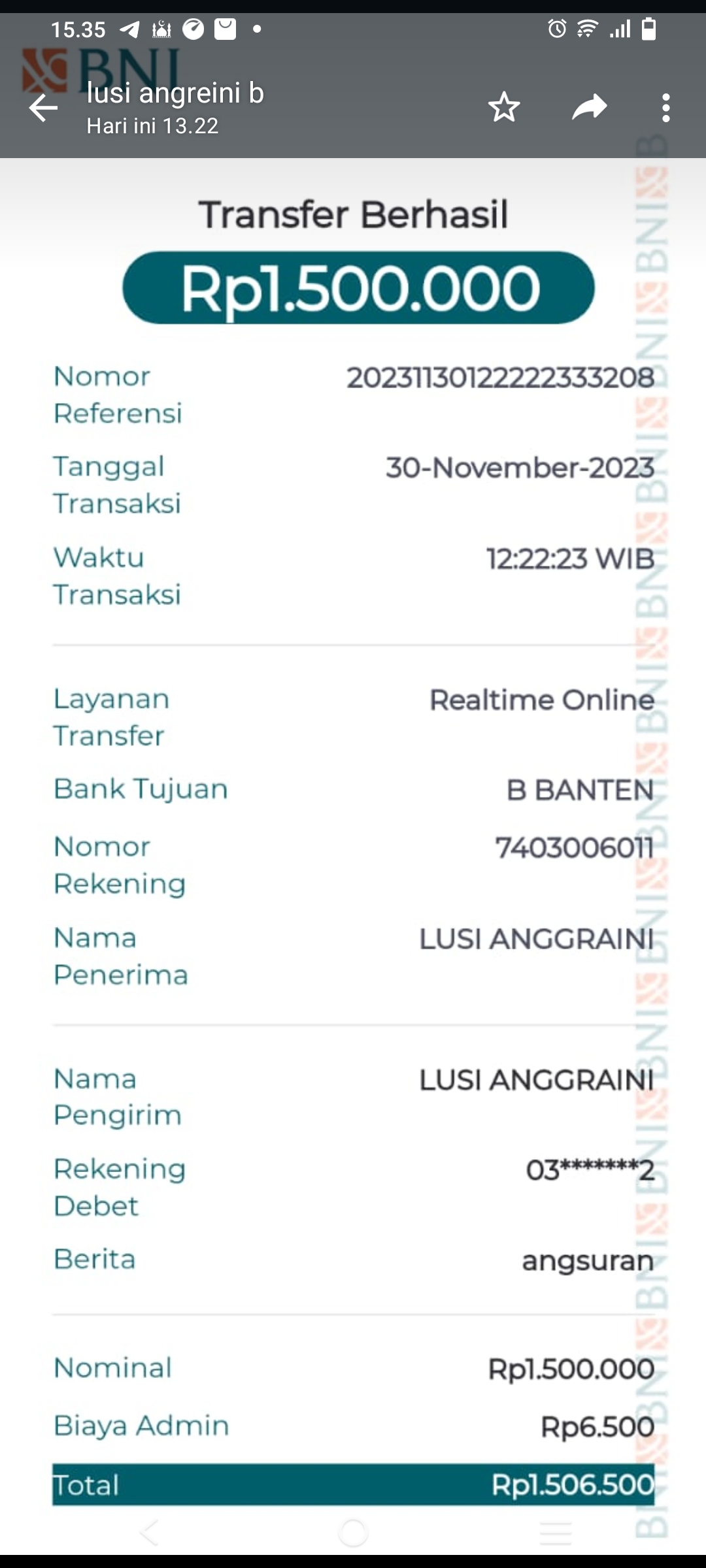Tap the bottom navigation back chevron
The image size is (706, 1568).
coord(148,1533)
